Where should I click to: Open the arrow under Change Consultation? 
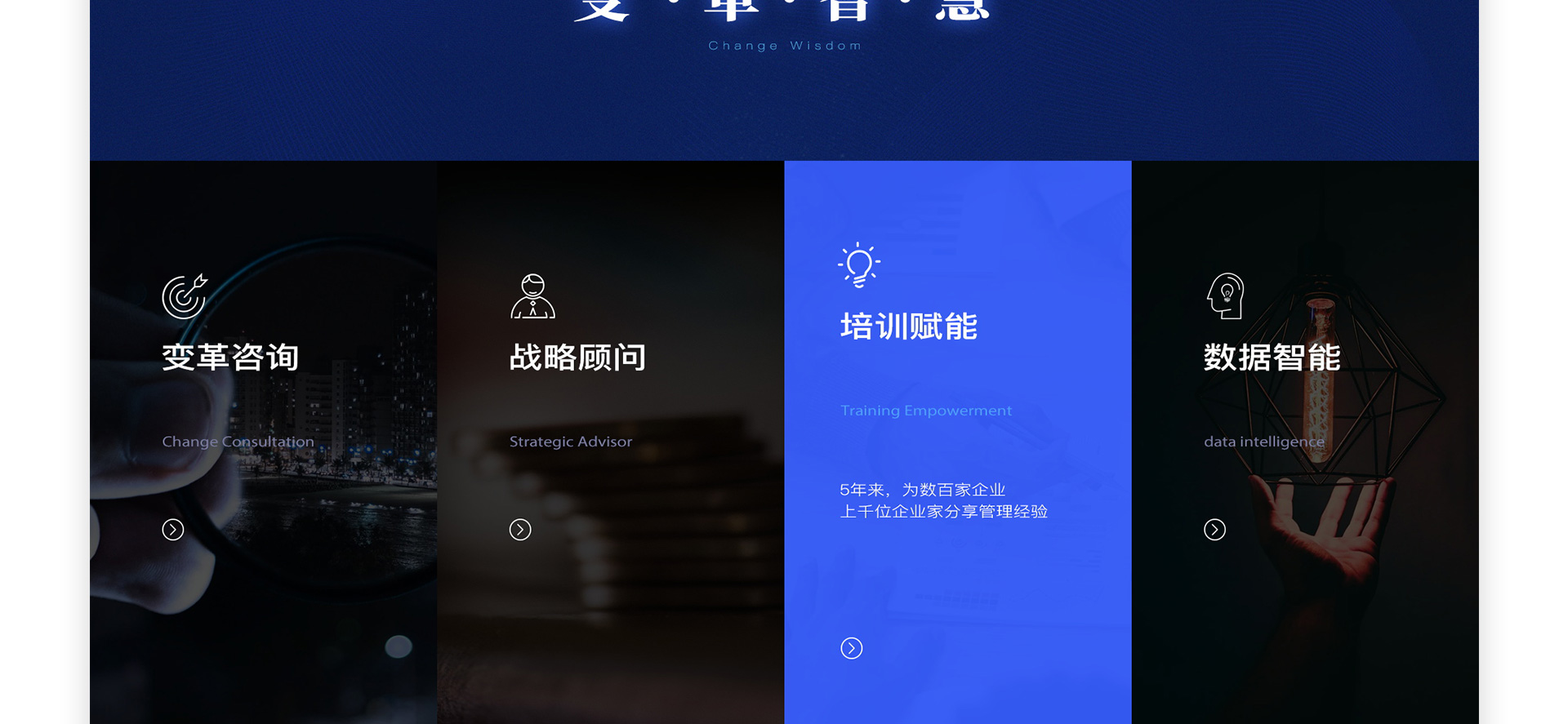(173, 530)
